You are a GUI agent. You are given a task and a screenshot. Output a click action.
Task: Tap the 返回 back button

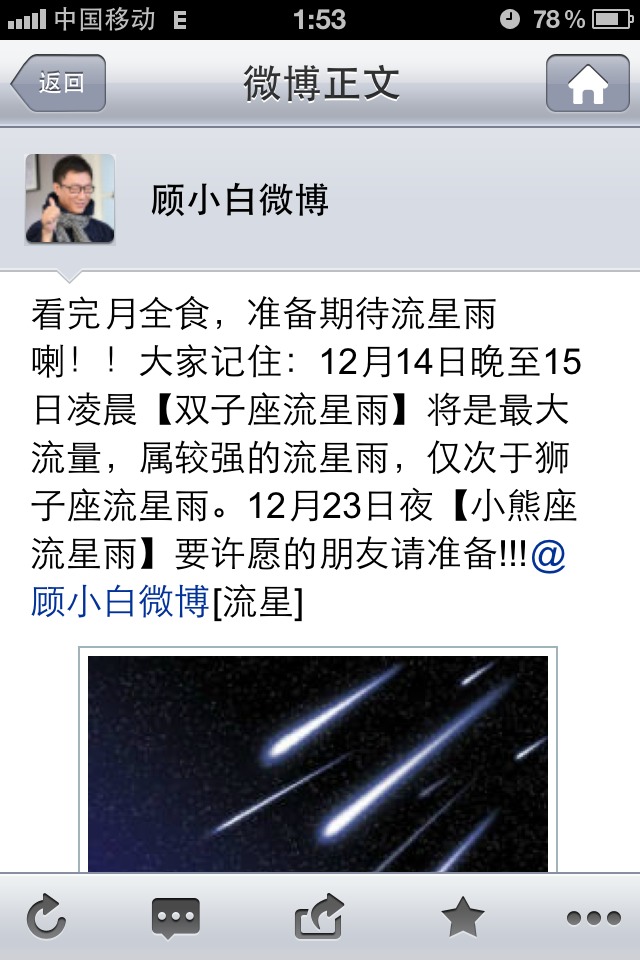[58, 83]
